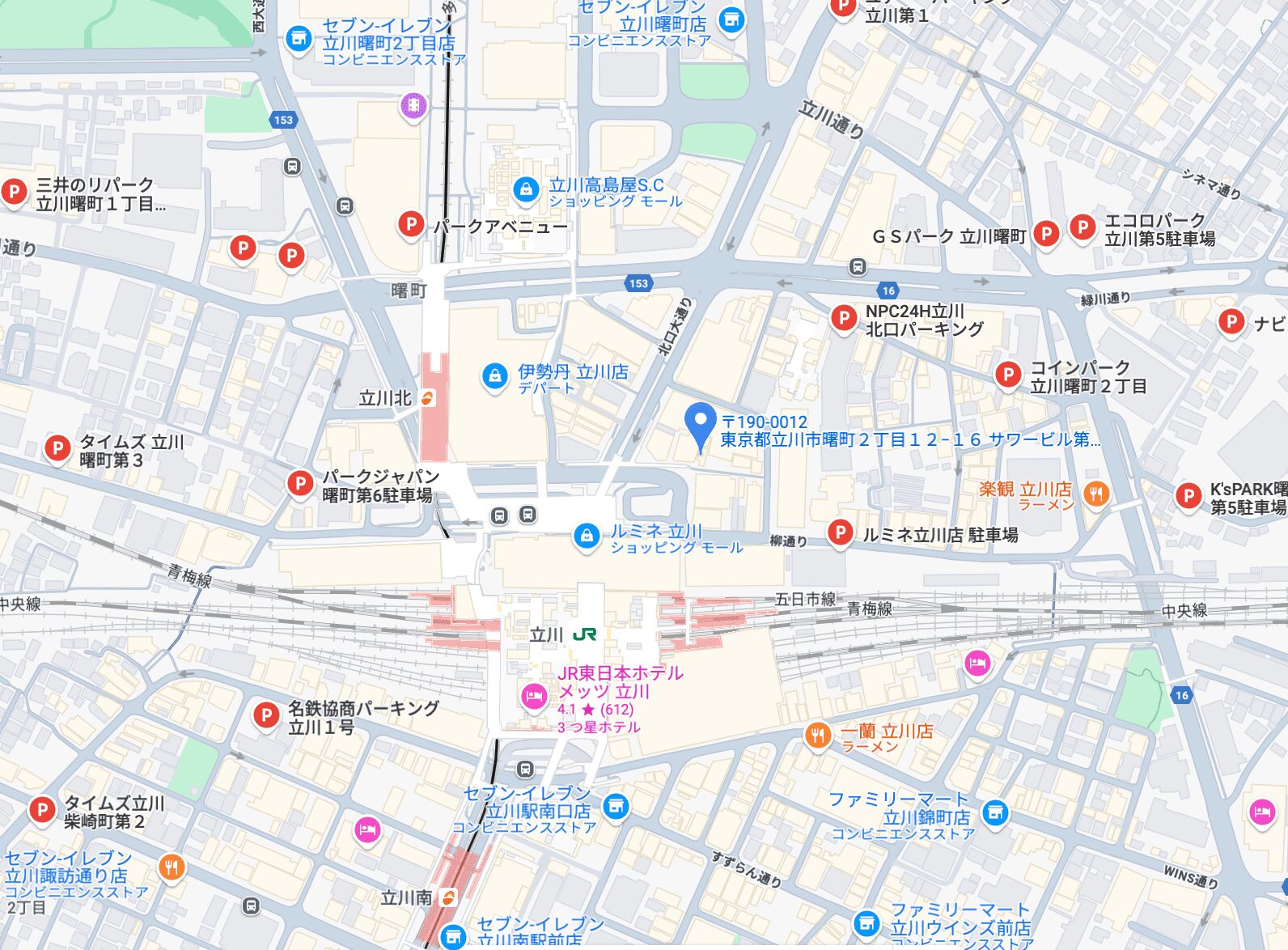
Task: Open ルミネ立川 shopping mall marker
Action: click(x=586, y=535)
